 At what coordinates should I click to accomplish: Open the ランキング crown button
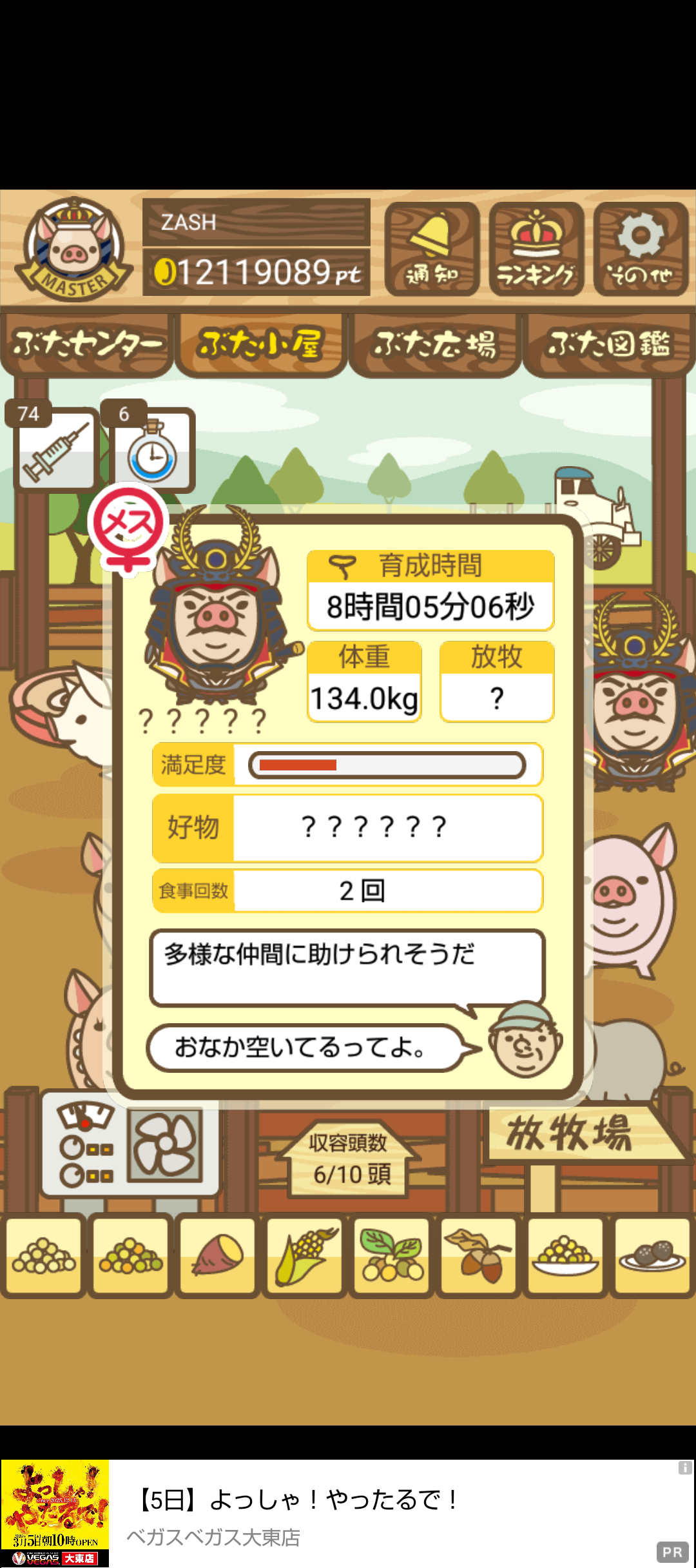[536, 249]
